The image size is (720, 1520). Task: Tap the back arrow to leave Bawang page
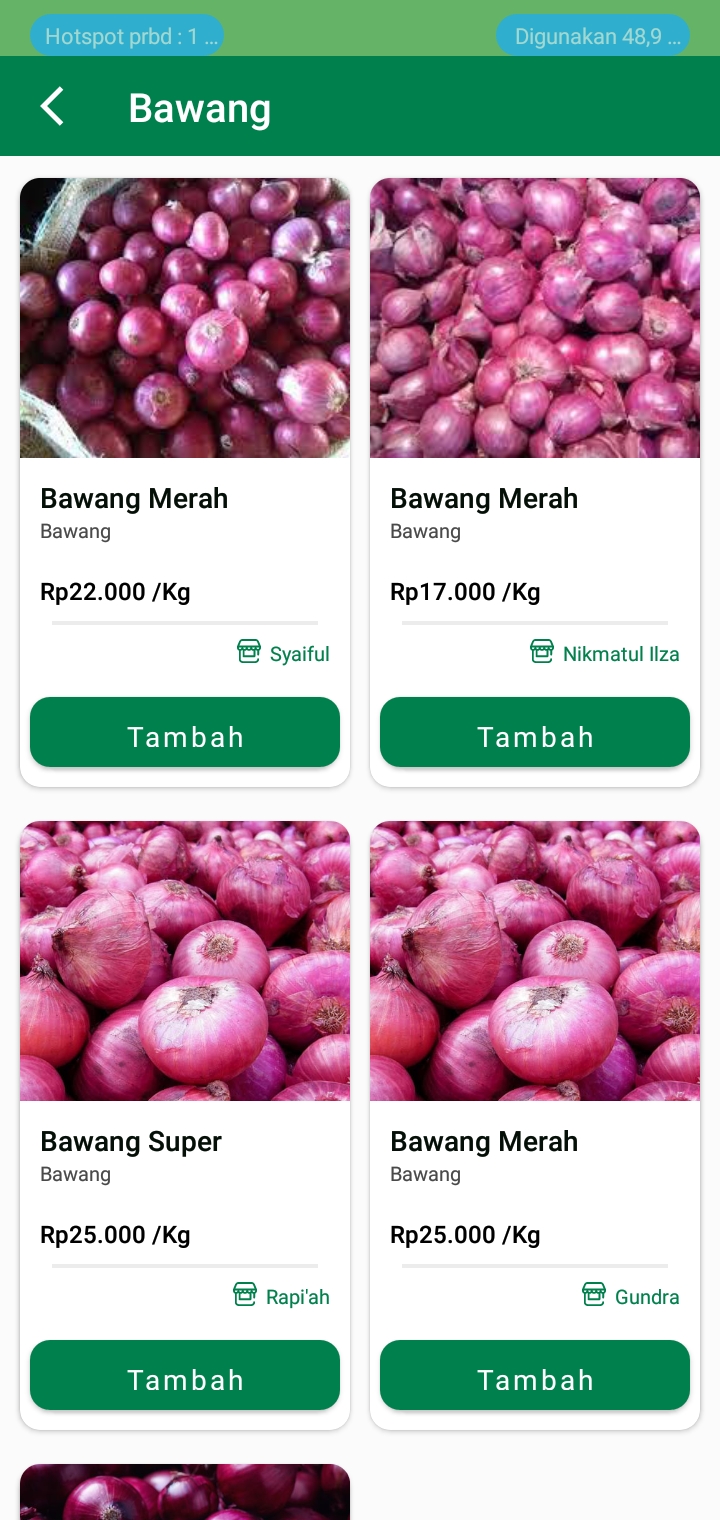tap(51, 106)
